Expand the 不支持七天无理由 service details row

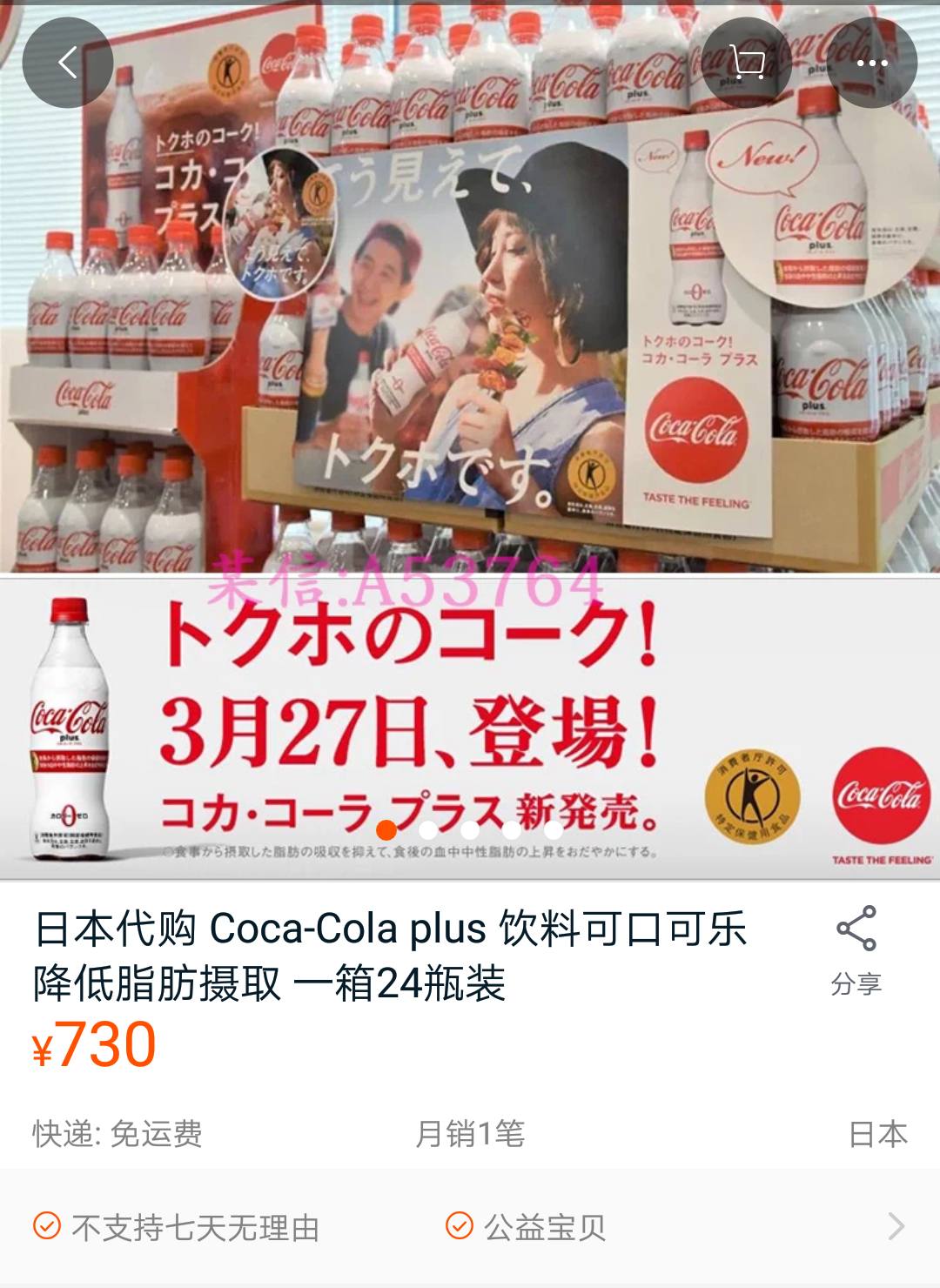click(896, 1227)
